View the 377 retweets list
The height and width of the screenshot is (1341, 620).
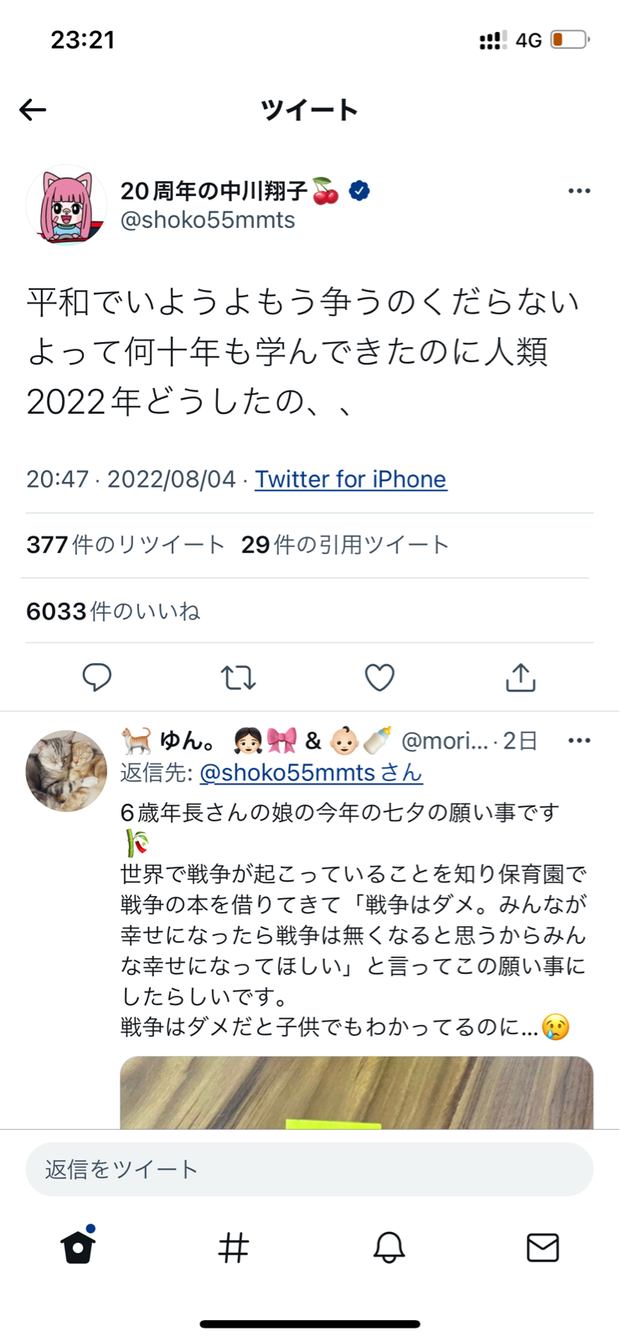pos(126,545)
